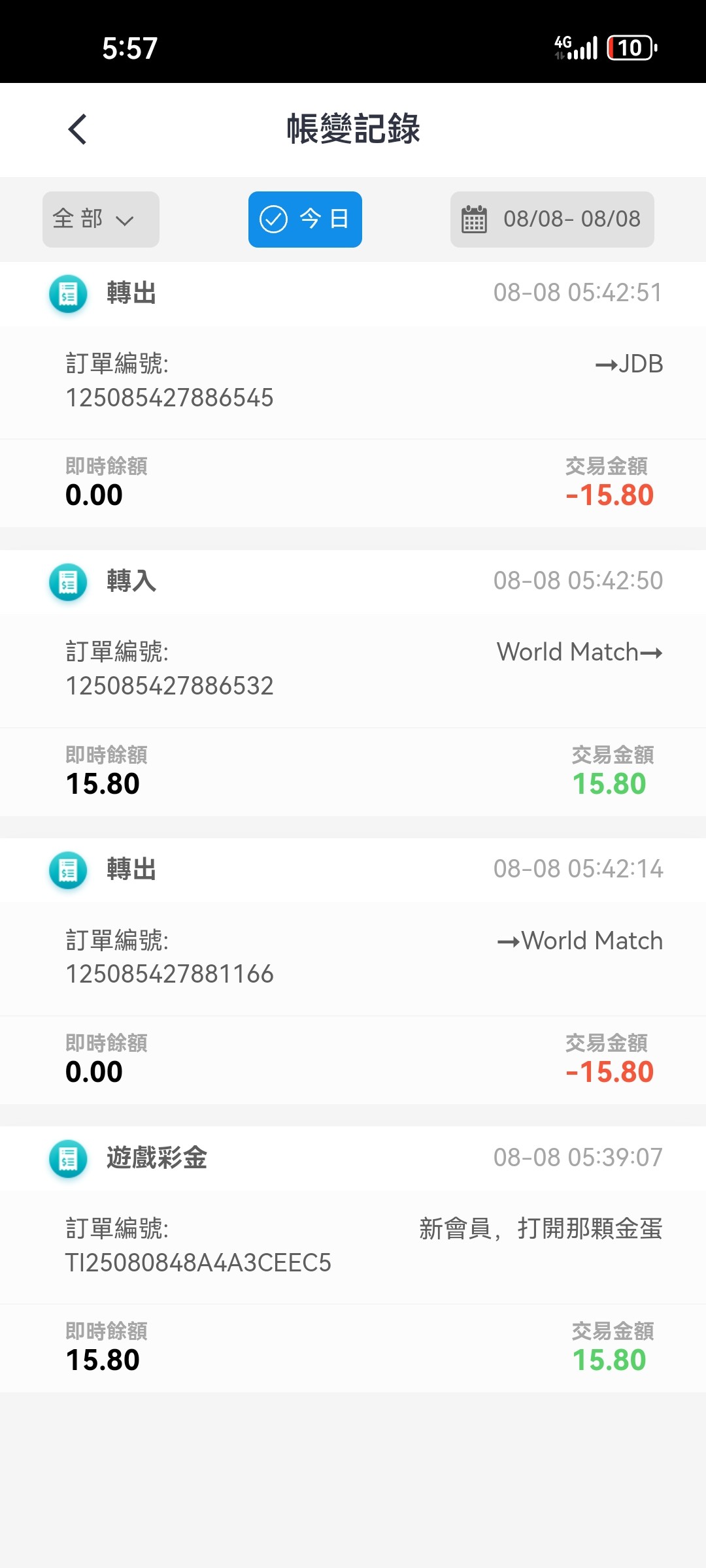Click the World Match→ source label
The height and width of the screenshot is (1568, 706).
tap(579, 652)
